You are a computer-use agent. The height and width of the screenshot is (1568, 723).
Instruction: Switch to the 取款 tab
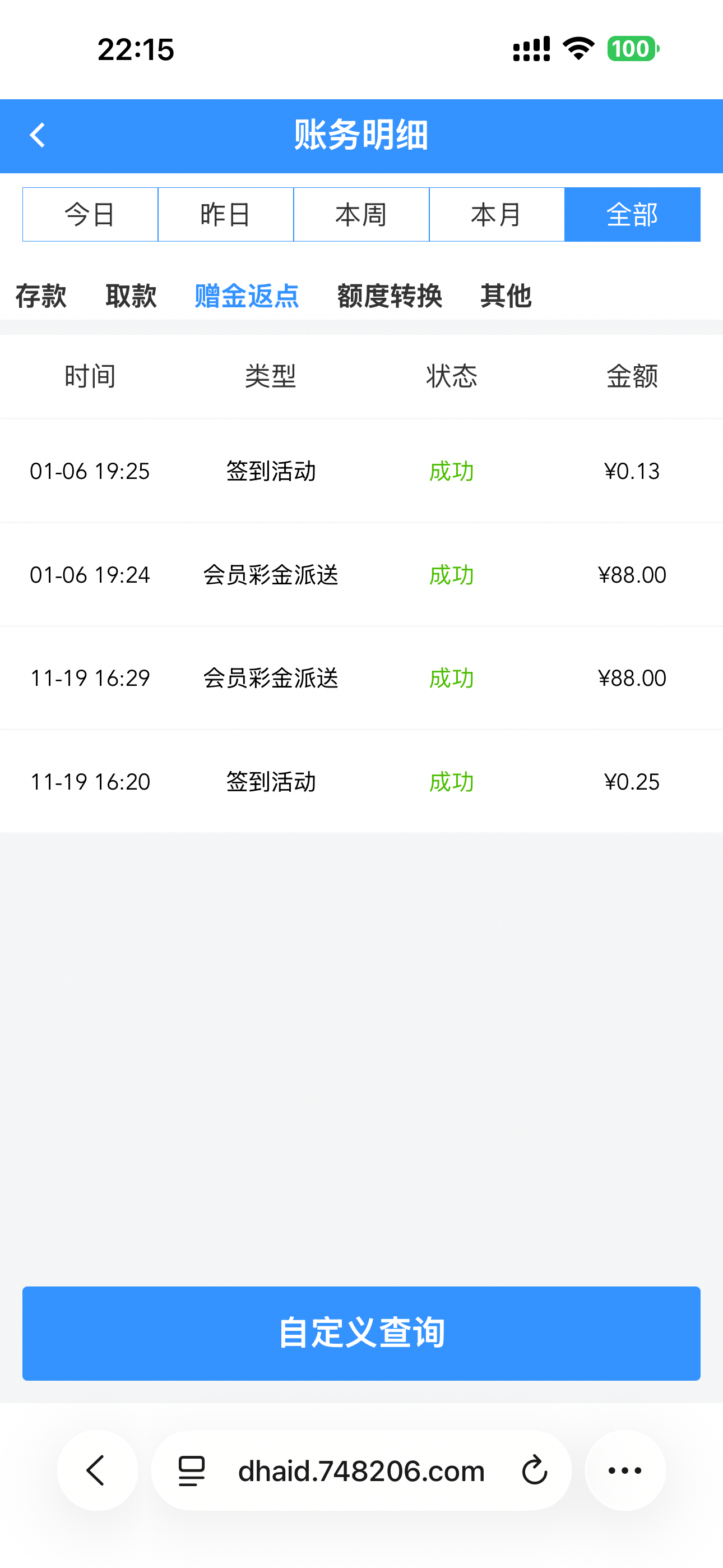tap(131, 296)
